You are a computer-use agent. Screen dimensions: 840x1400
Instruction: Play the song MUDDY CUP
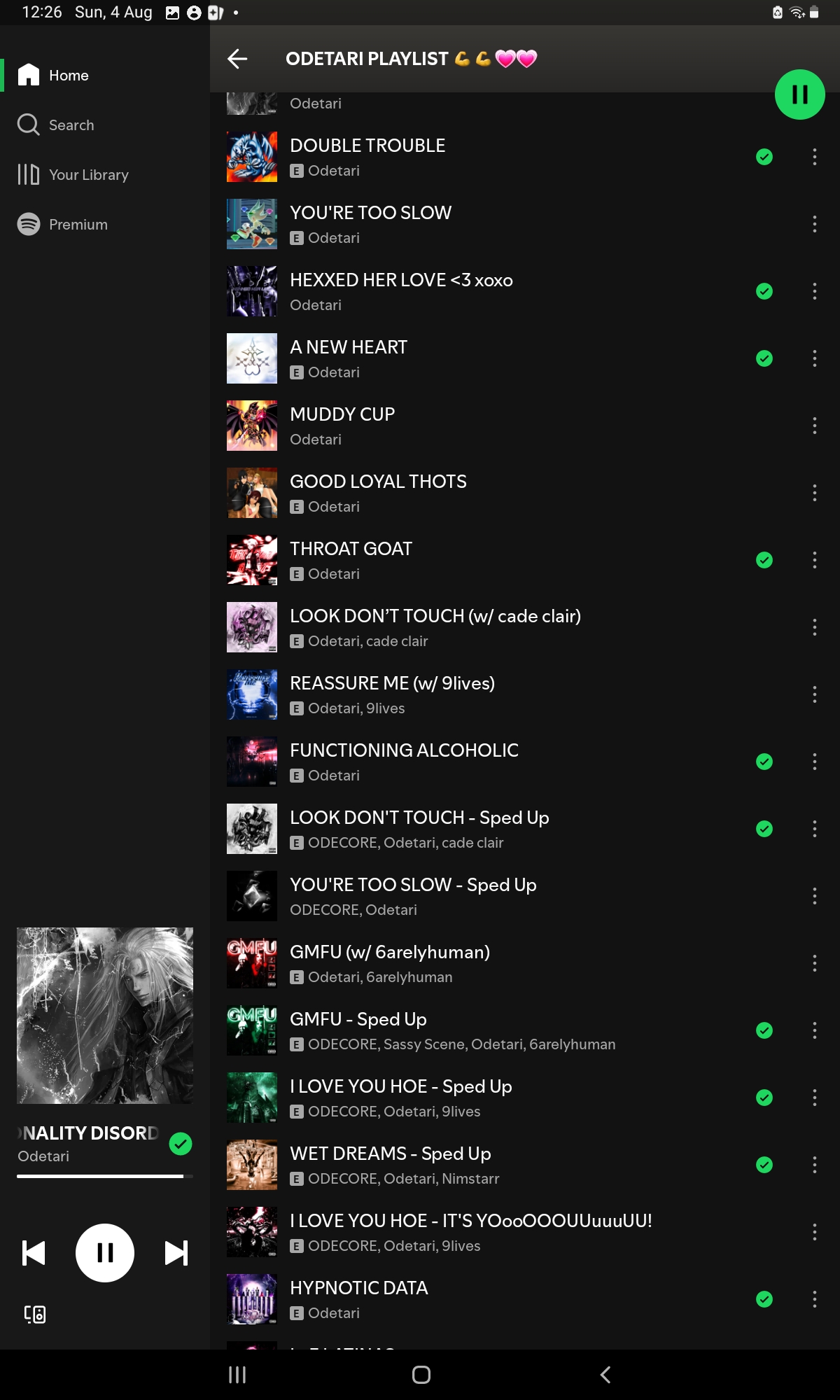[342, 414]
